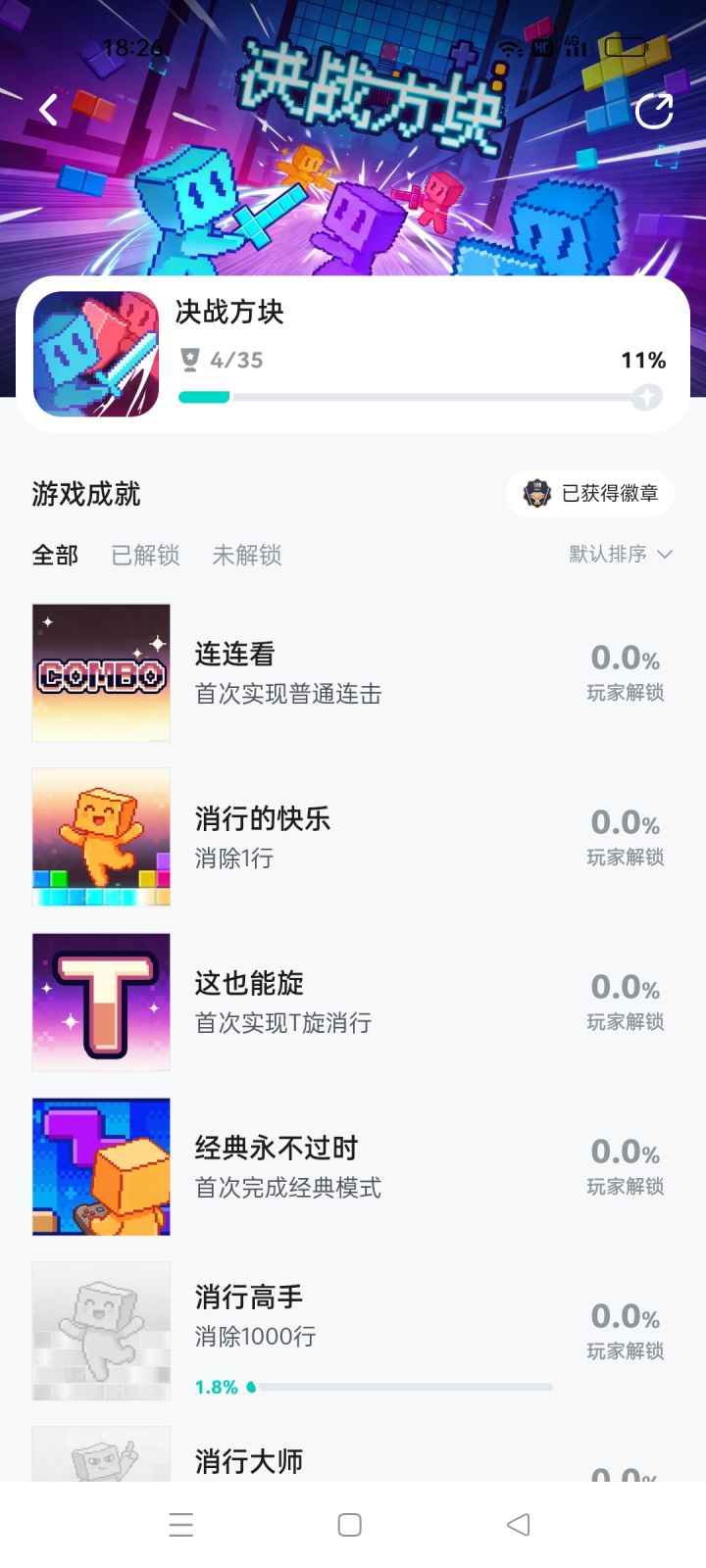Tap the grey locked icon for 消行高手
Viewport: 706px width, 1568px height.
[100, 1331]
